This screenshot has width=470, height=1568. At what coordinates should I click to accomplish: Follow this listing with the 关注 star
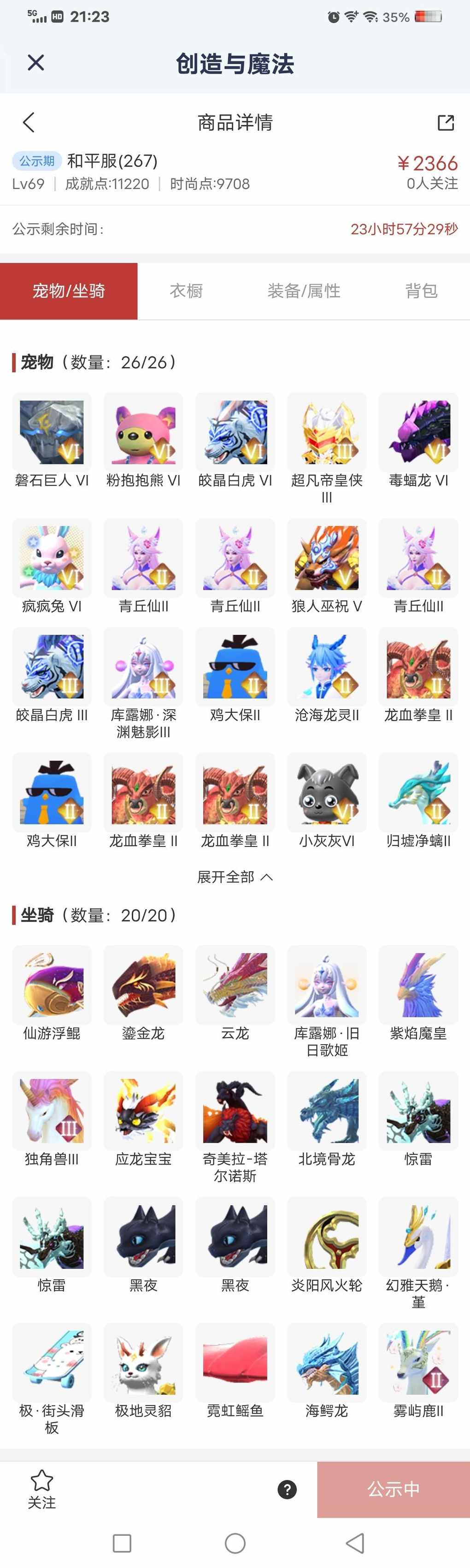click(42, 1489)
